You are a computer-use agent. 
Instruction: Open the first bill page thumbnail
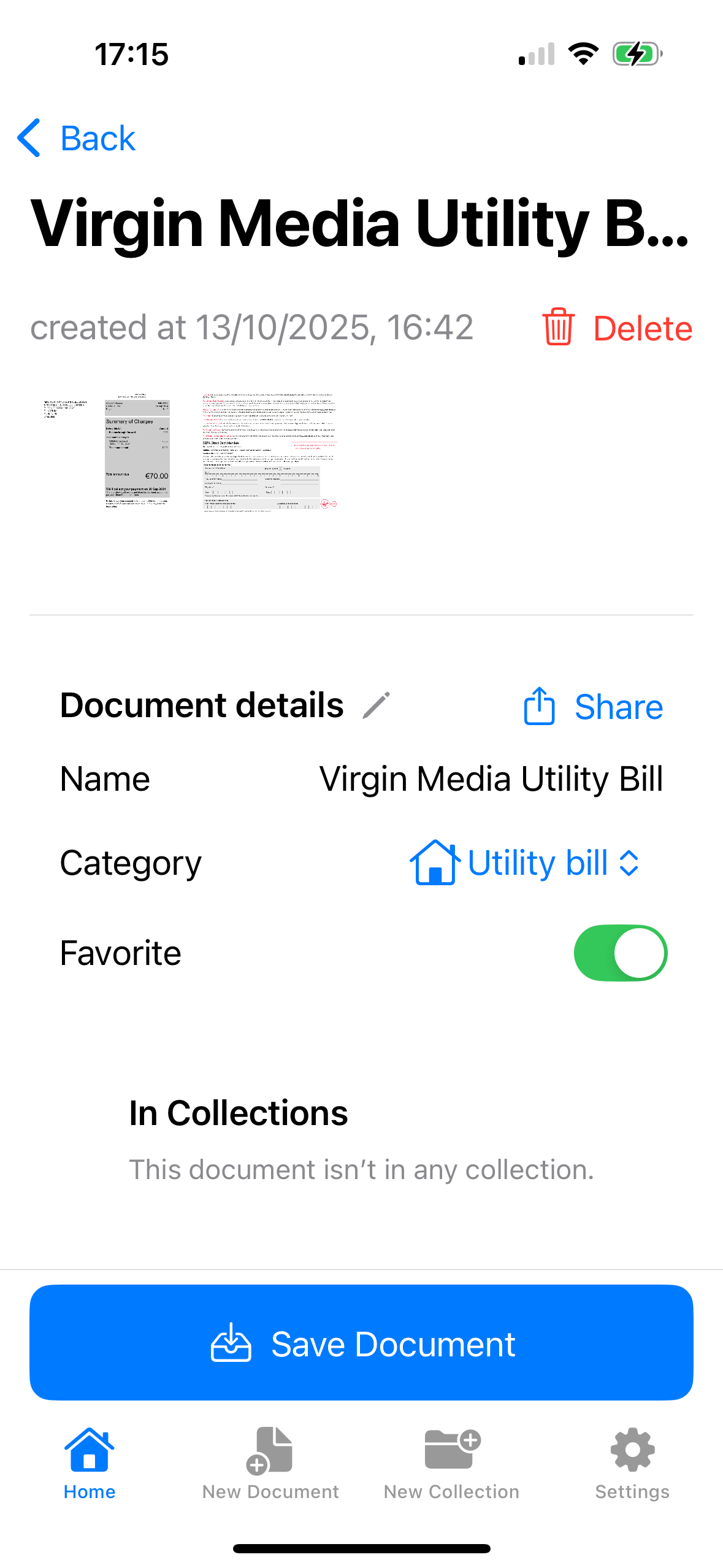(108, 451)
